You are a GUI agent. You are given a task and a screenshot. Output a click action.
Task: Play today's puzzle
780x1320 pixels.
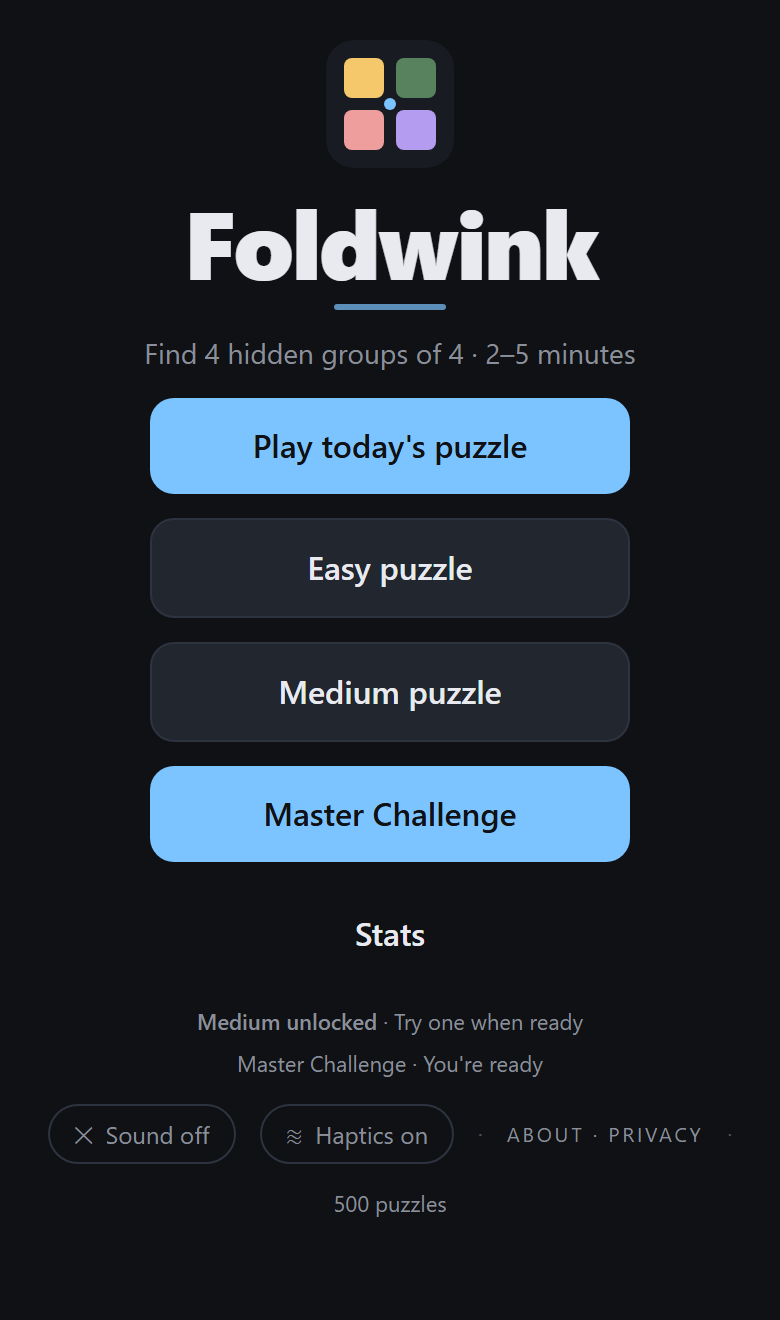point(390,446)
